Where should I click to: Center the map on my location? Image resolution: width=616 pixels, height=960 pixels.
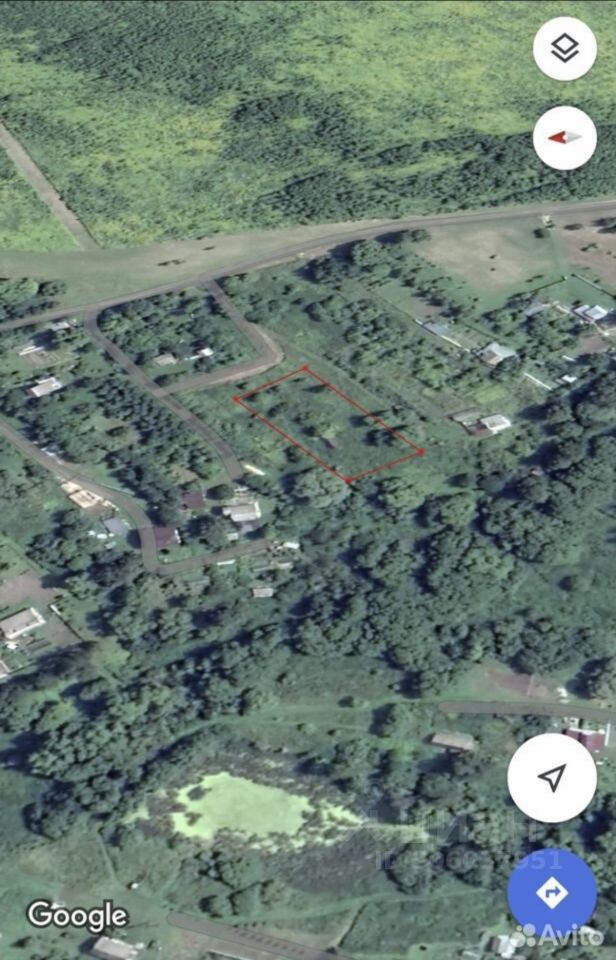552,777
